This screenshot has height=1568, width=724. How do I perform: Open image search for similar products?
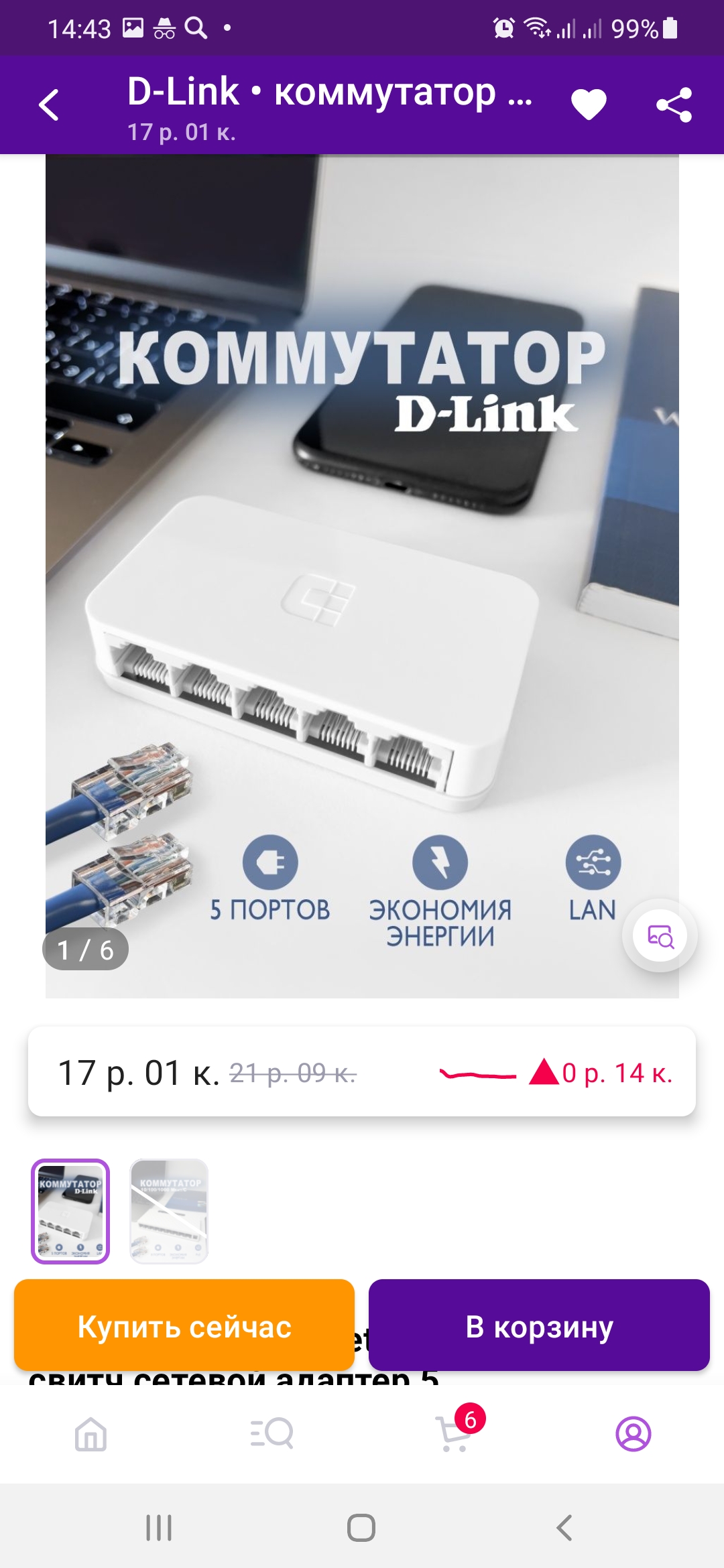[x=660, y=935]
